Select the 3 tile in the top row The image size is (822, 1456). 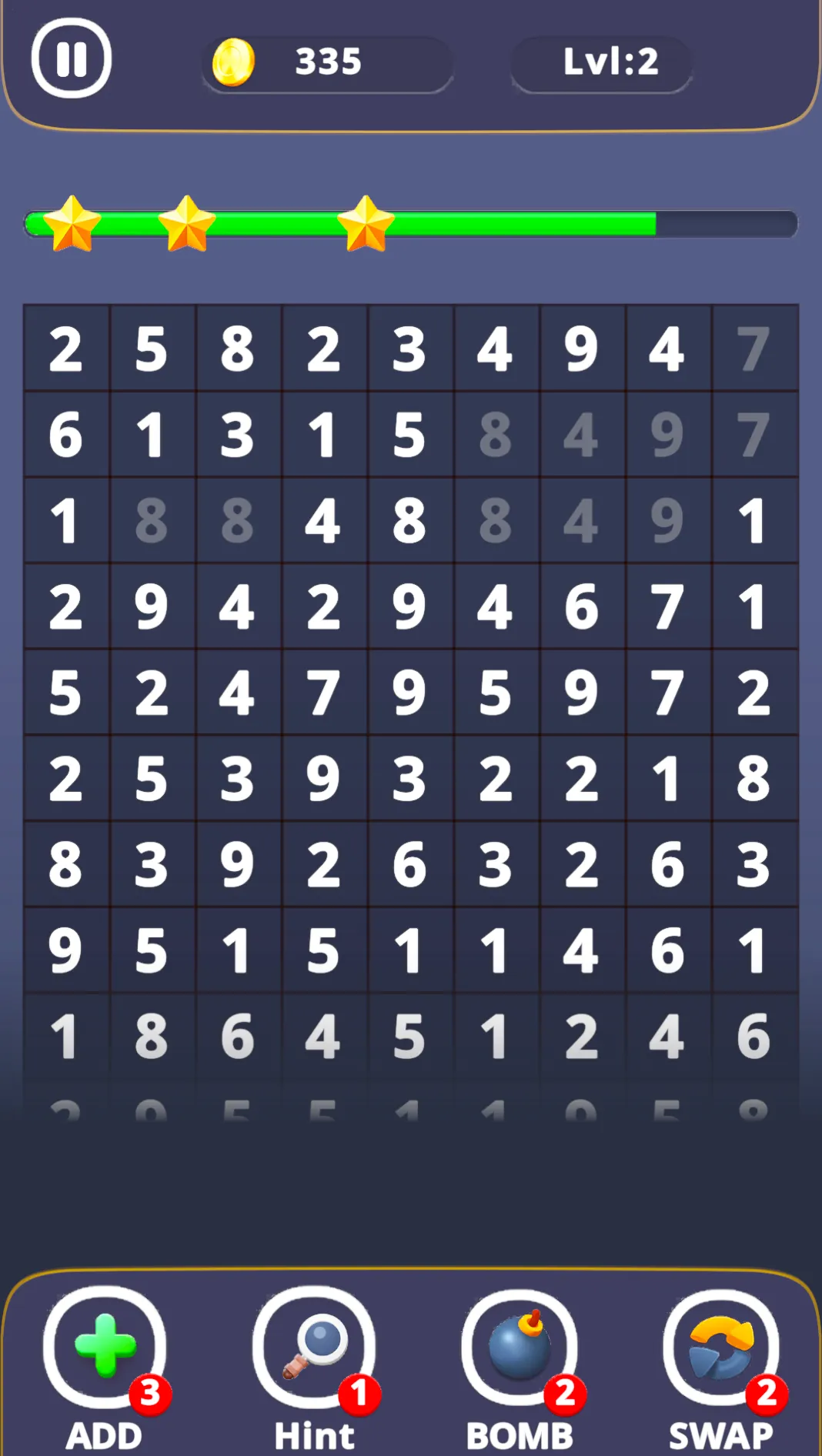click(410, 349)
